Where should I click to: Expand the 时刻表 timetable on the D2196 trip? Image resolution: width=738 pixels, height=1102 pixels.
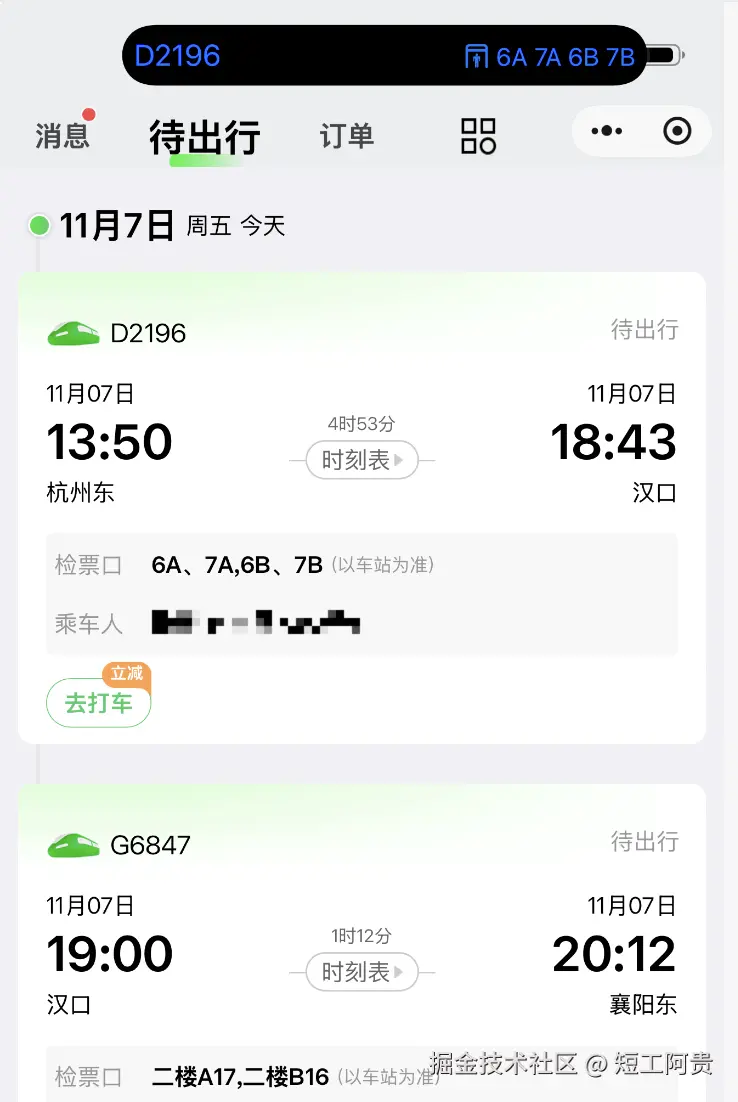(x=359, y=461)
